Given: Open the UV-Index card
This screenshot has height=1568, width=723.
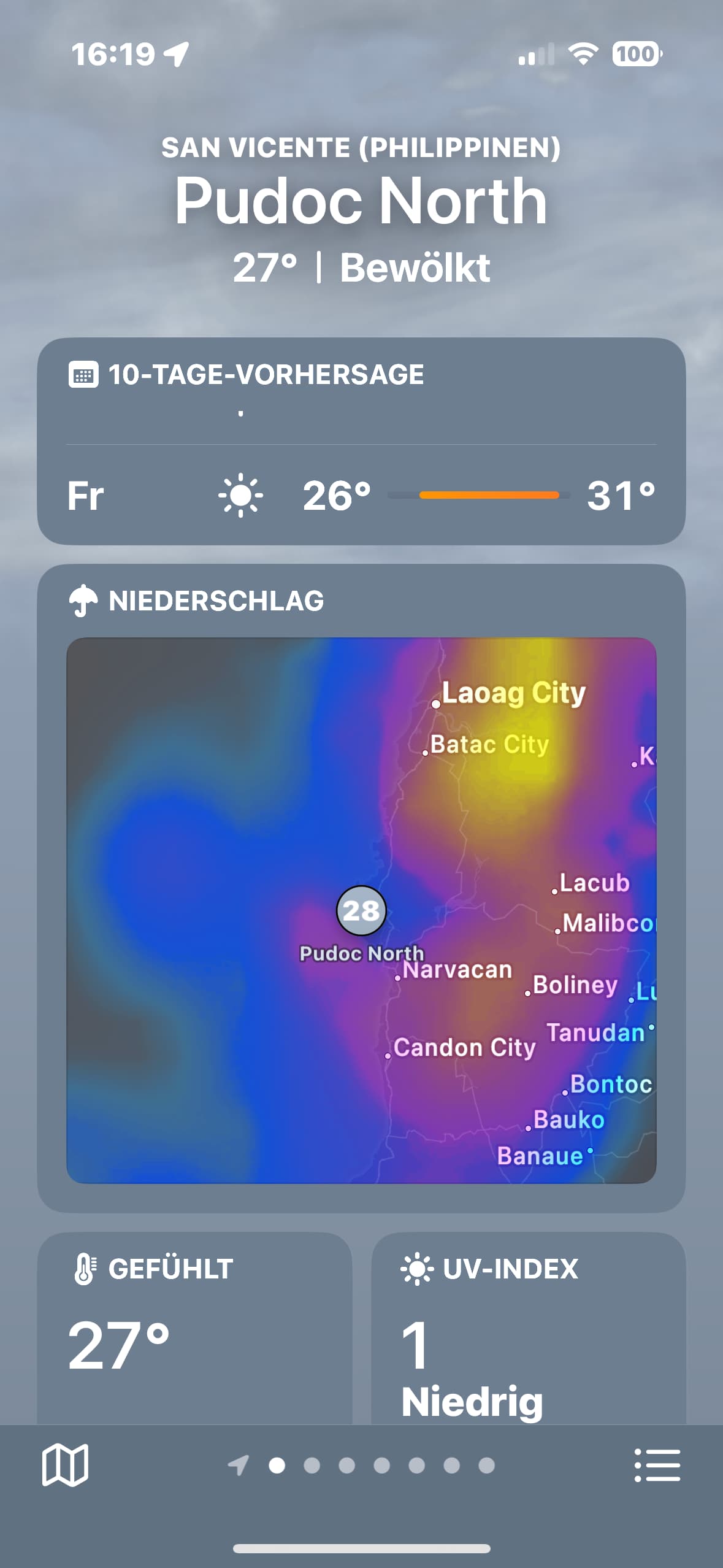Looking at the screenshot, I should (x=529, y=1329).
